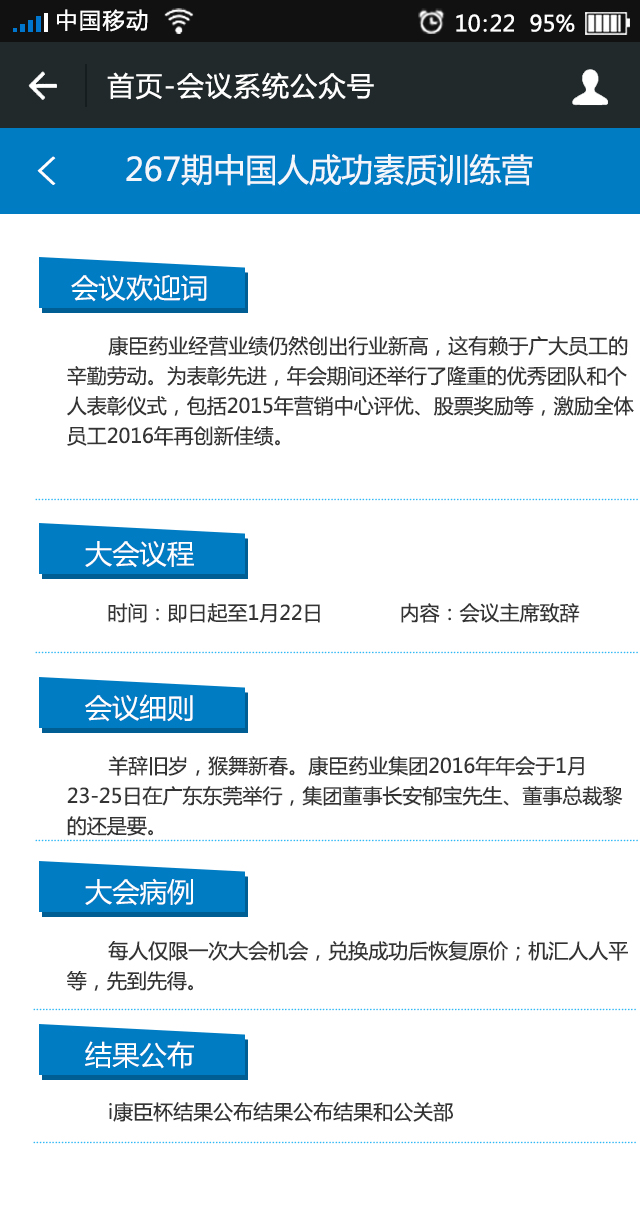Screen dimensions: 640x1210
Task: Go back from the 267期 training camp page
Action: coord(47,171)
